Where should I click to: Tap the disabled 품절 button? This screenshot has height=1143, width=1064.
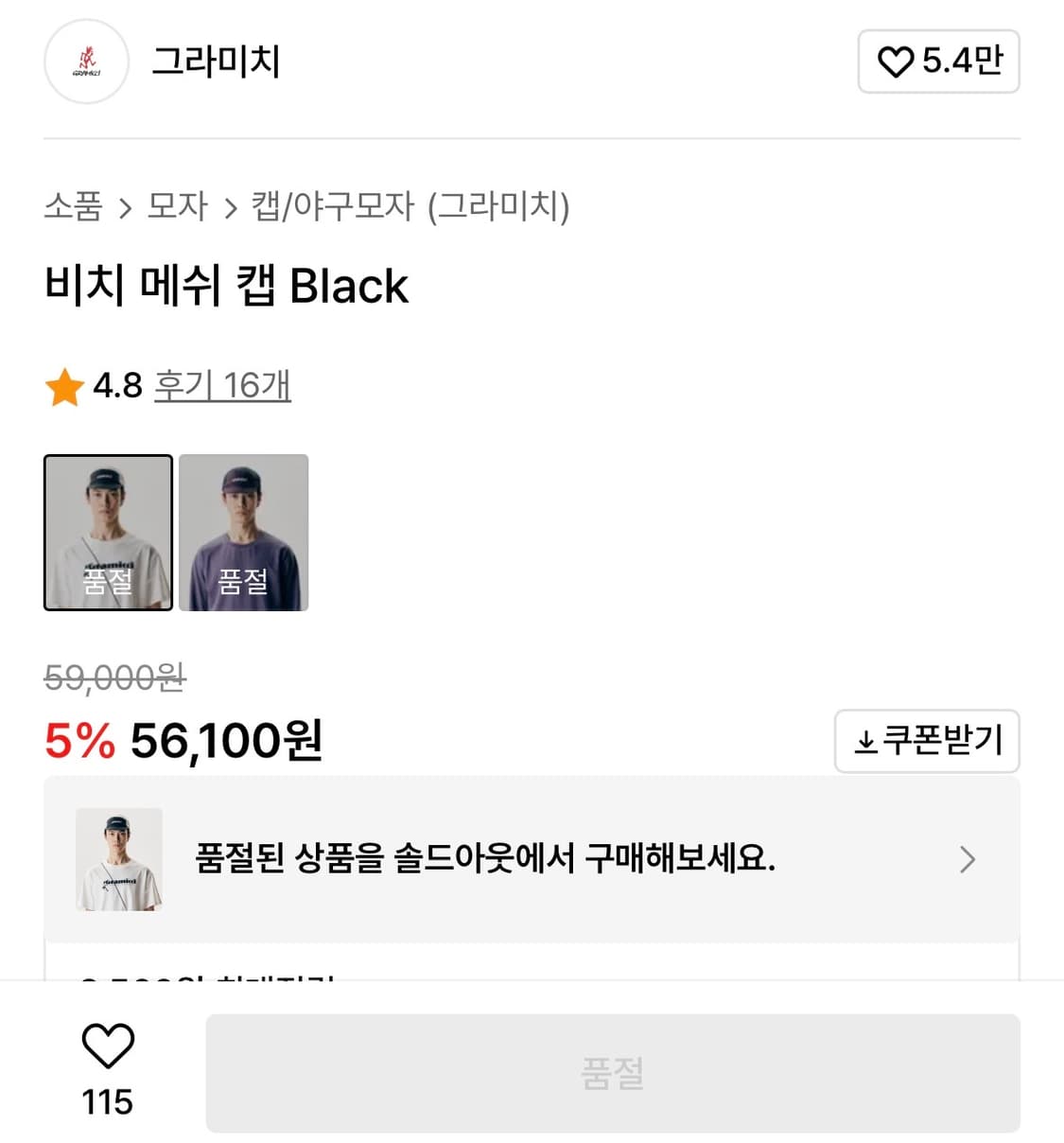coord(612,1073)
